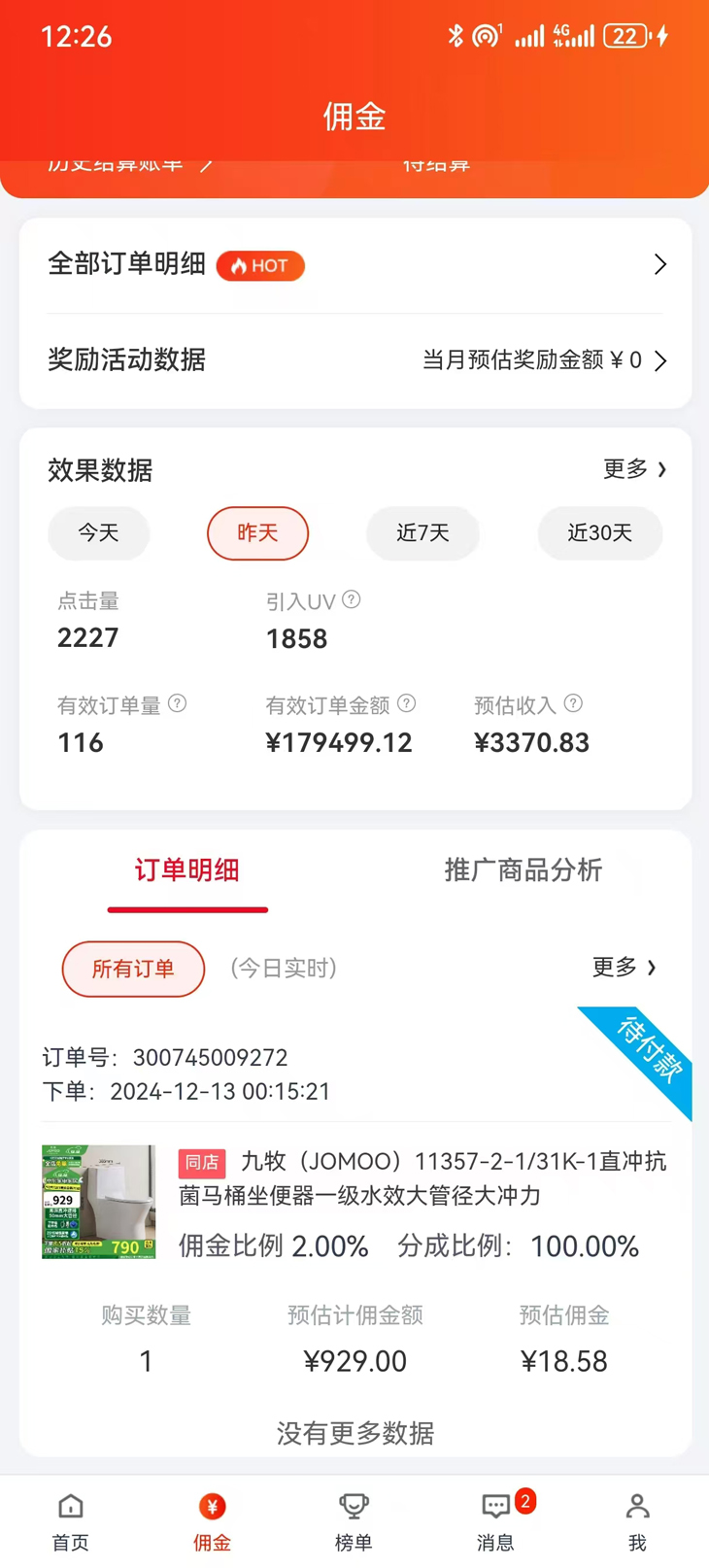This screenshot has height=1568, width=709.
Task: Switch to 推广商品分析 tab
Action: [x=523, y=870]
